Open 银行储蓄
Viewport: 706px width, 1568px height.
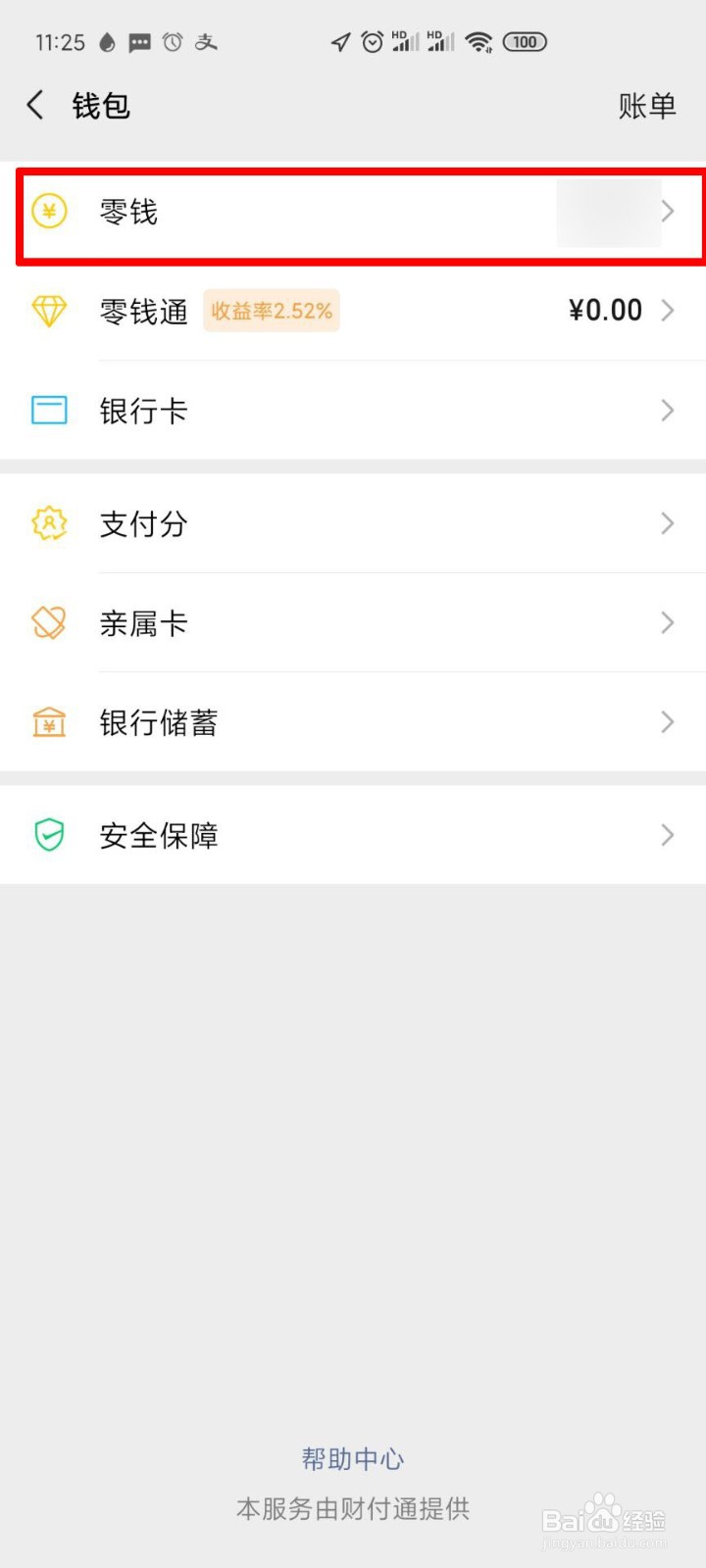(353, 722)
